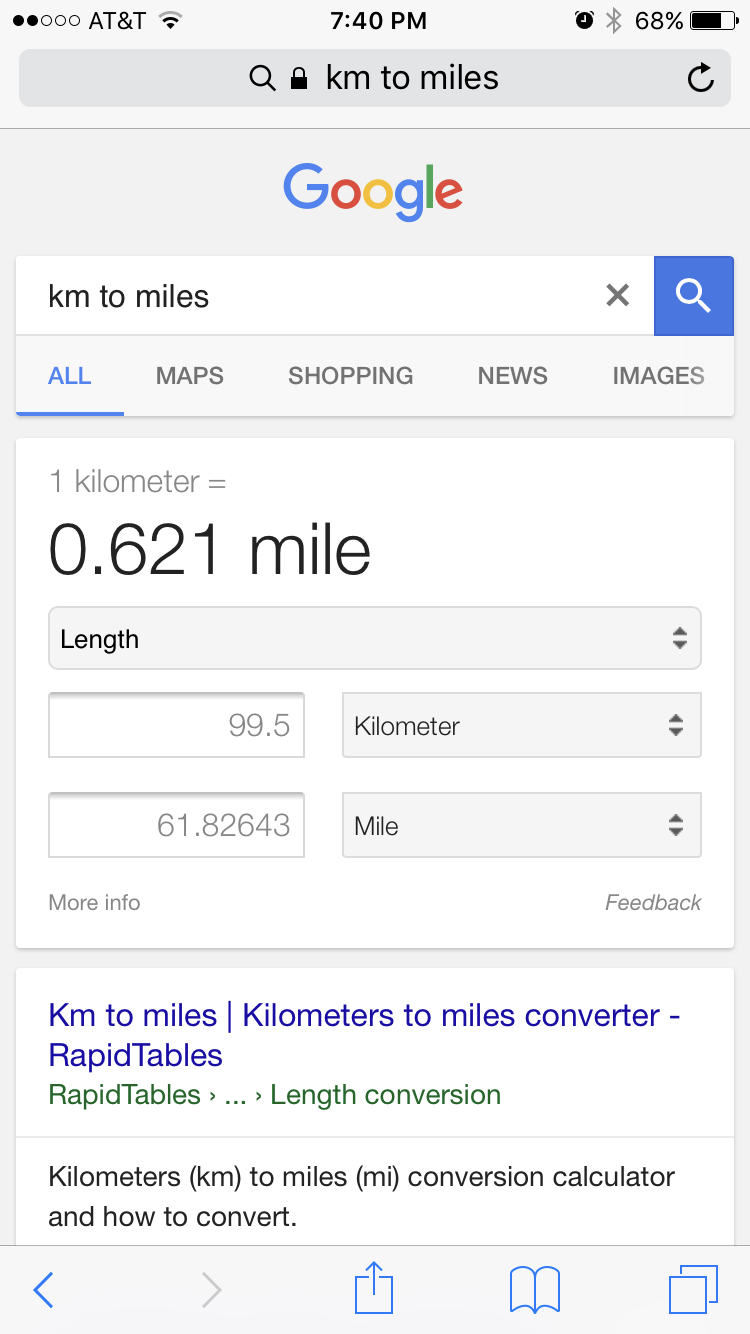Screen dimensions: 750x1334
Task: Open More info about the converter
Action: pyautogui.click(x=94, y=902)
